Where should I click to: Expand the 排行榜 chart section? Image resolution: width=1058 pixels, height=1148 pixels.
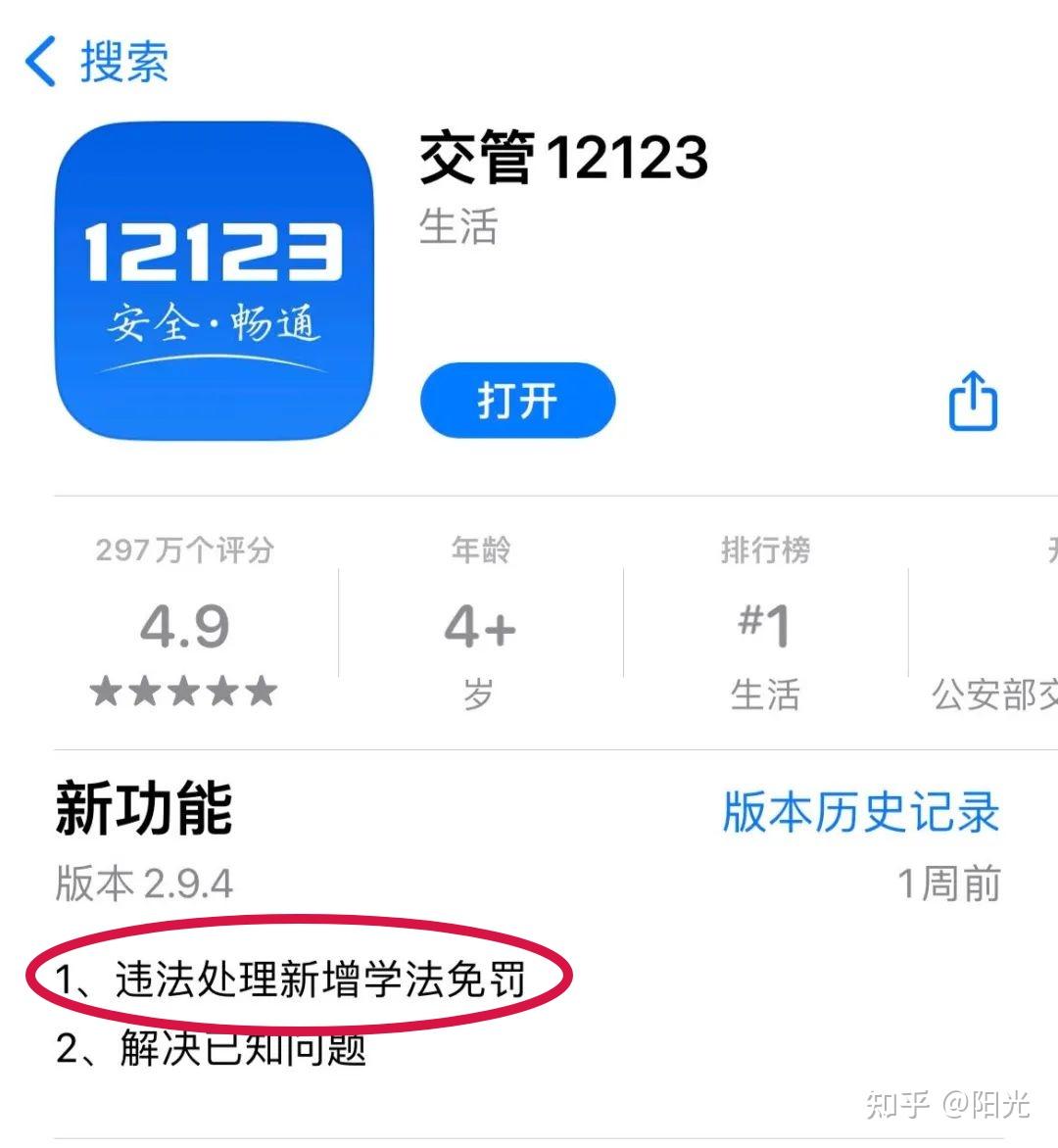click(768, 550)
